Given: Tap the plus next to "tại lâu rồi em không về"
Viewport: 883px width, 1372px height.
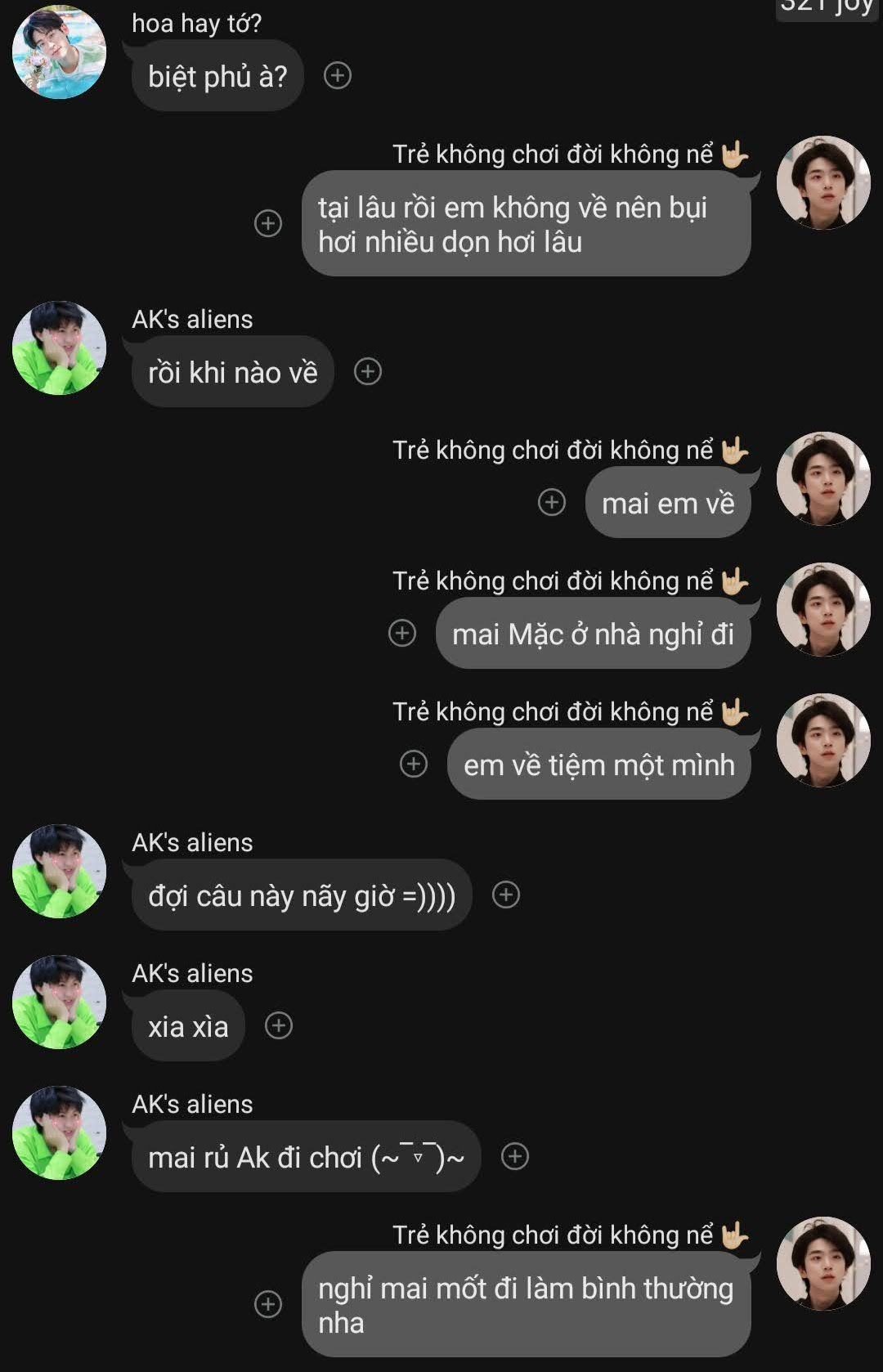Looking at the screenshot, I should tap(268, 223).
